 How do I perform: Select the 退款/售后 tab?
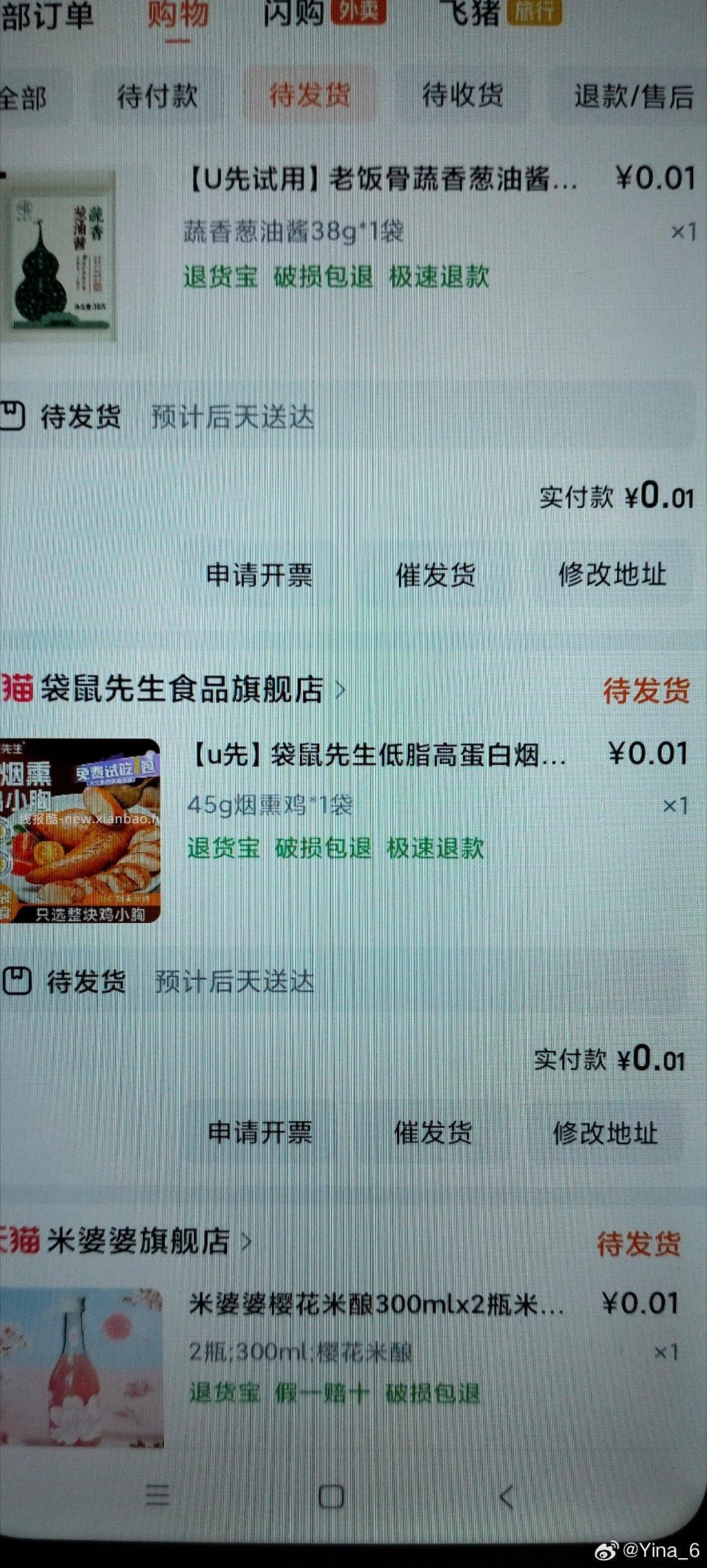tap(634, 96)
